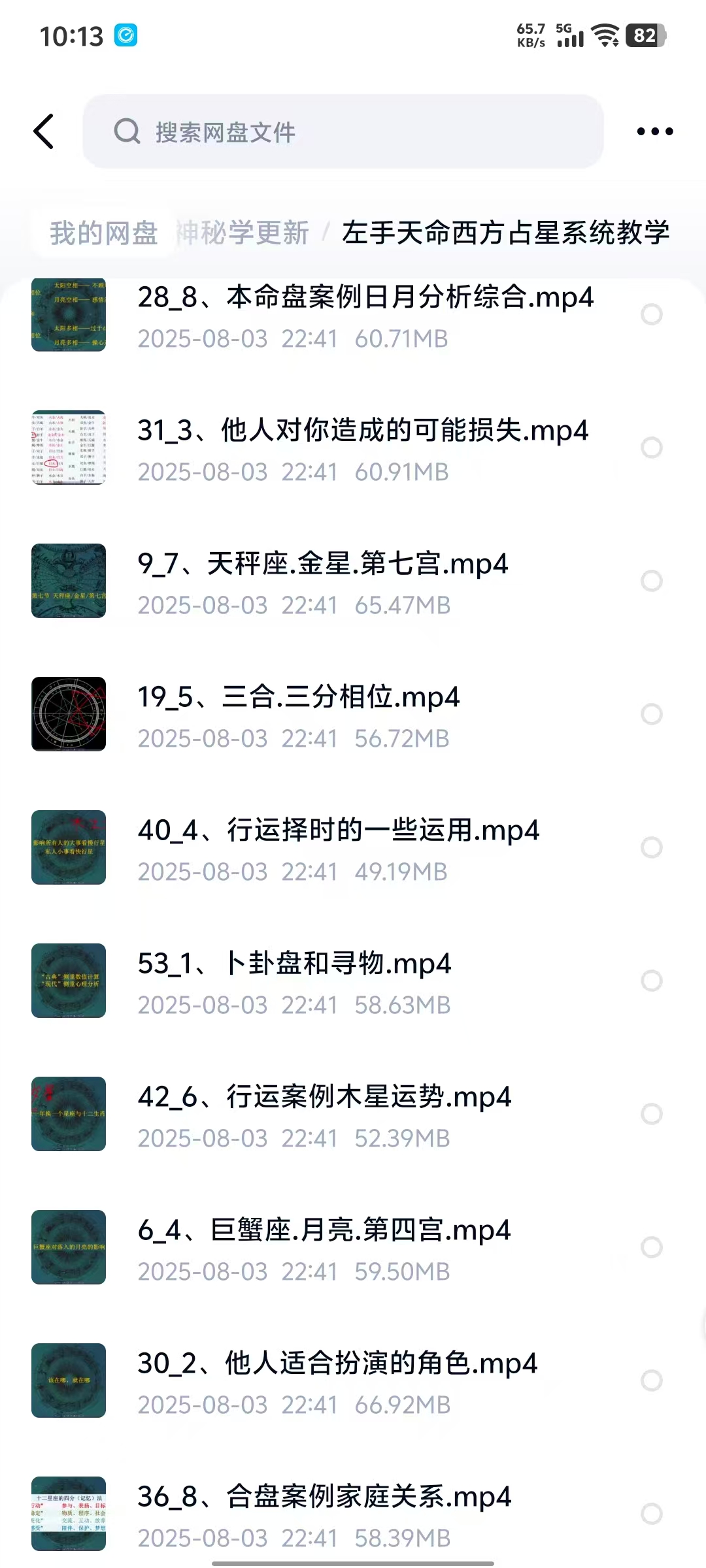Open the three-dot overflow menu
Image resolution: width=706 pixels, height=1568 pixels.
pyautogui.click(x=654, y=131)
